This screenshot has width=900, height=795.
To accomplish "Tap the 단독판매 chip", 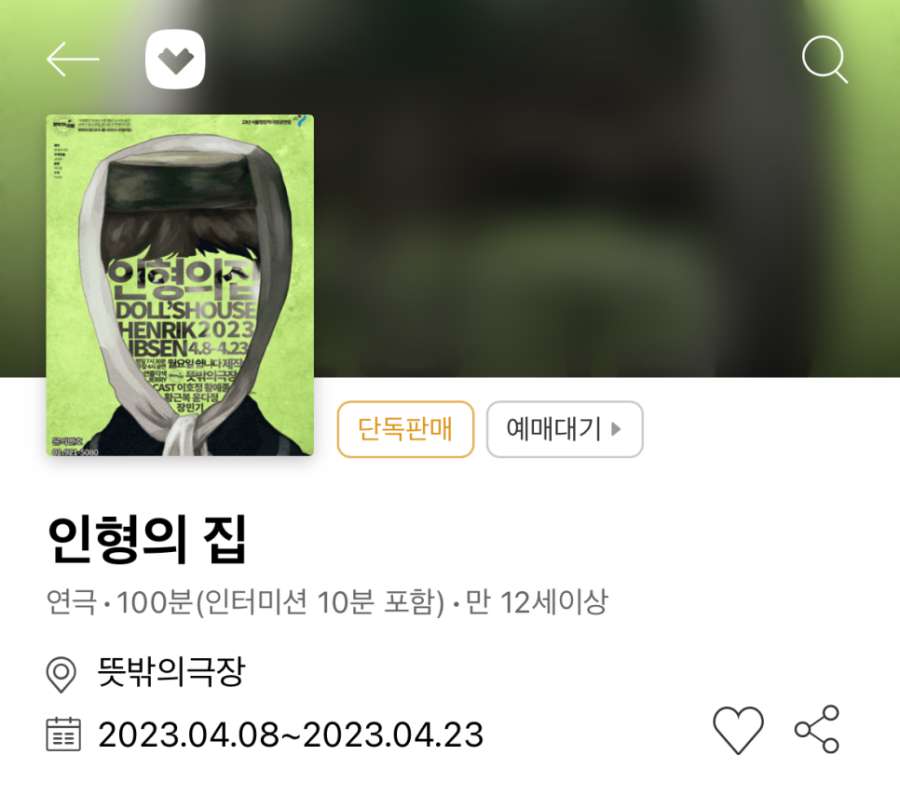I will [405, 429].
